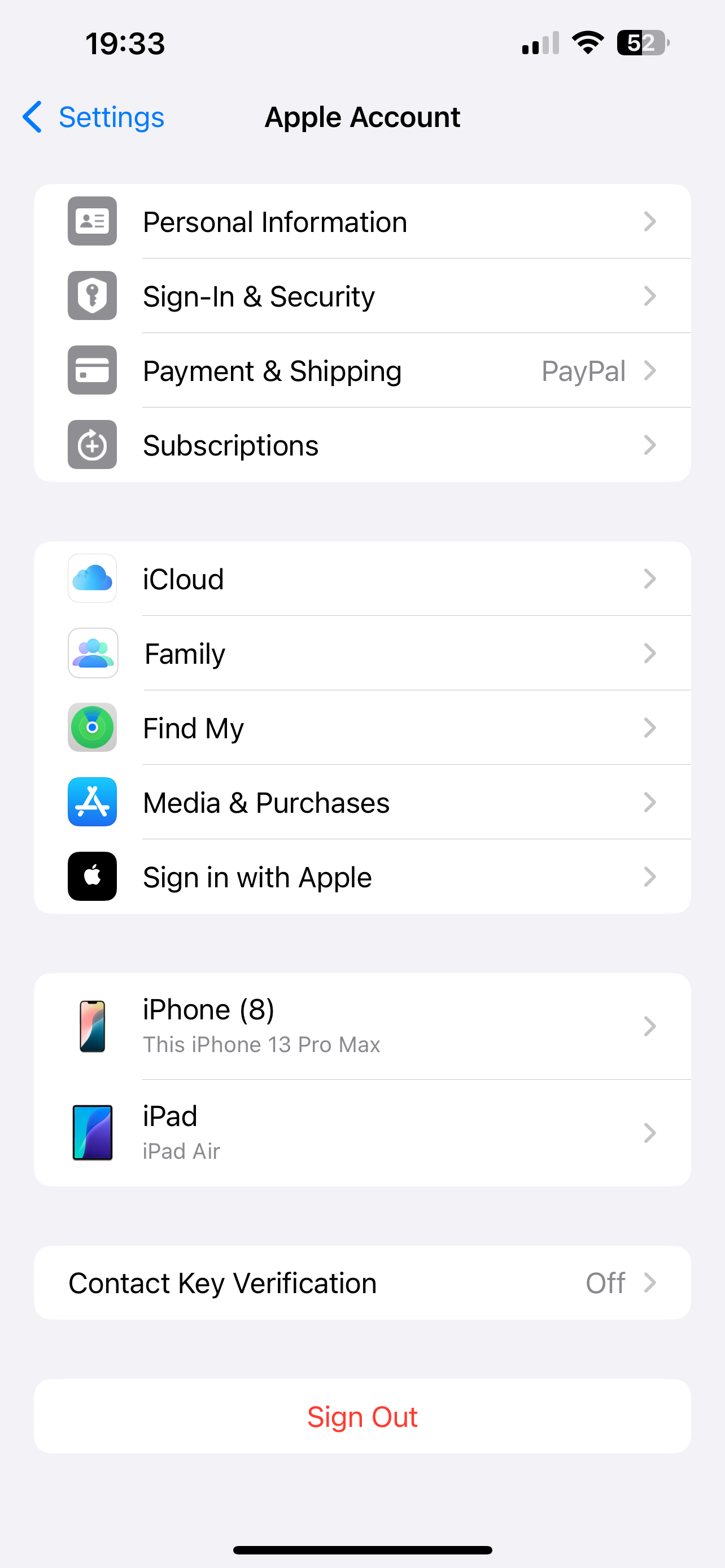Select the Sign in with Apple logo
The width and height of the screenshot is (725, 1568).
point(92,877)
